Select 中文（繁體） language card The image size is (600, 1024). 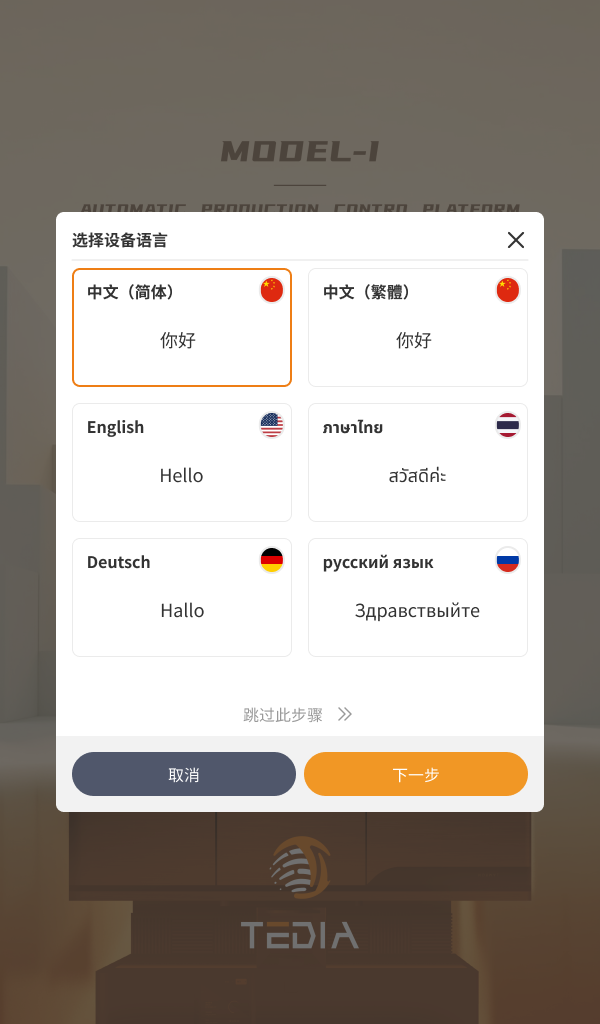click(x=417, y=327)
